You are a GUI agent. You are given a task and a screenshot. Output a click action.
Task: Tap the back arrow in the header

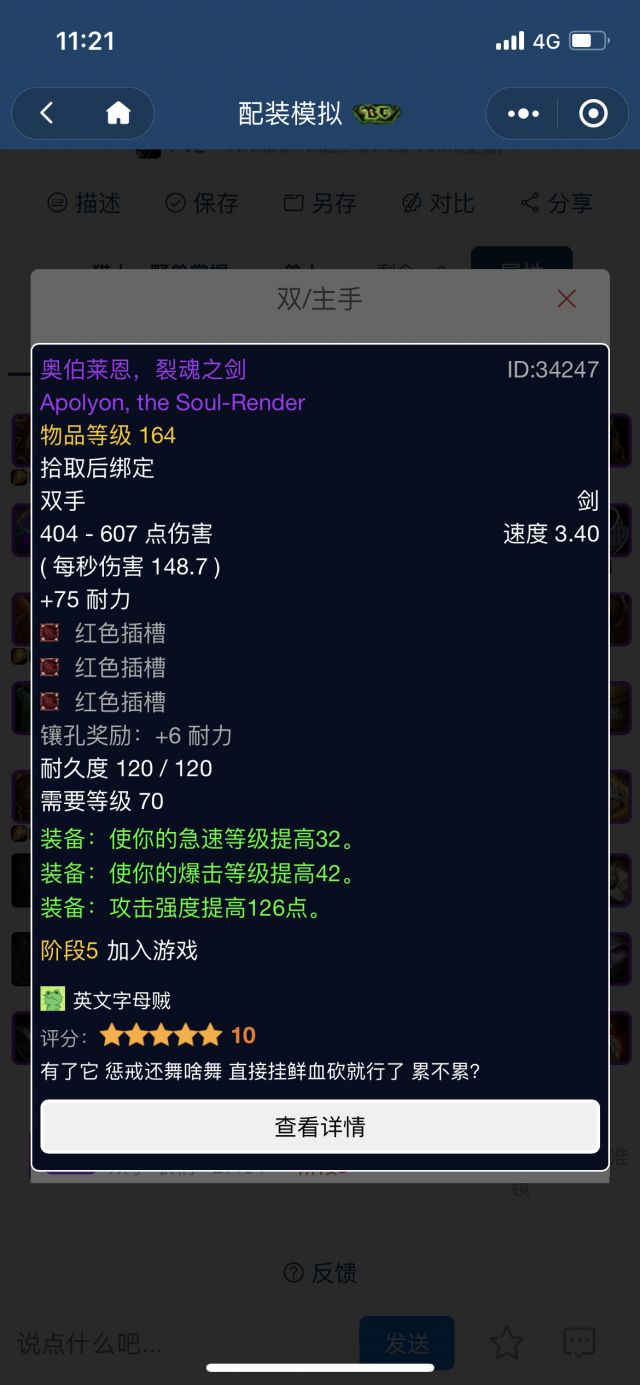47,113
